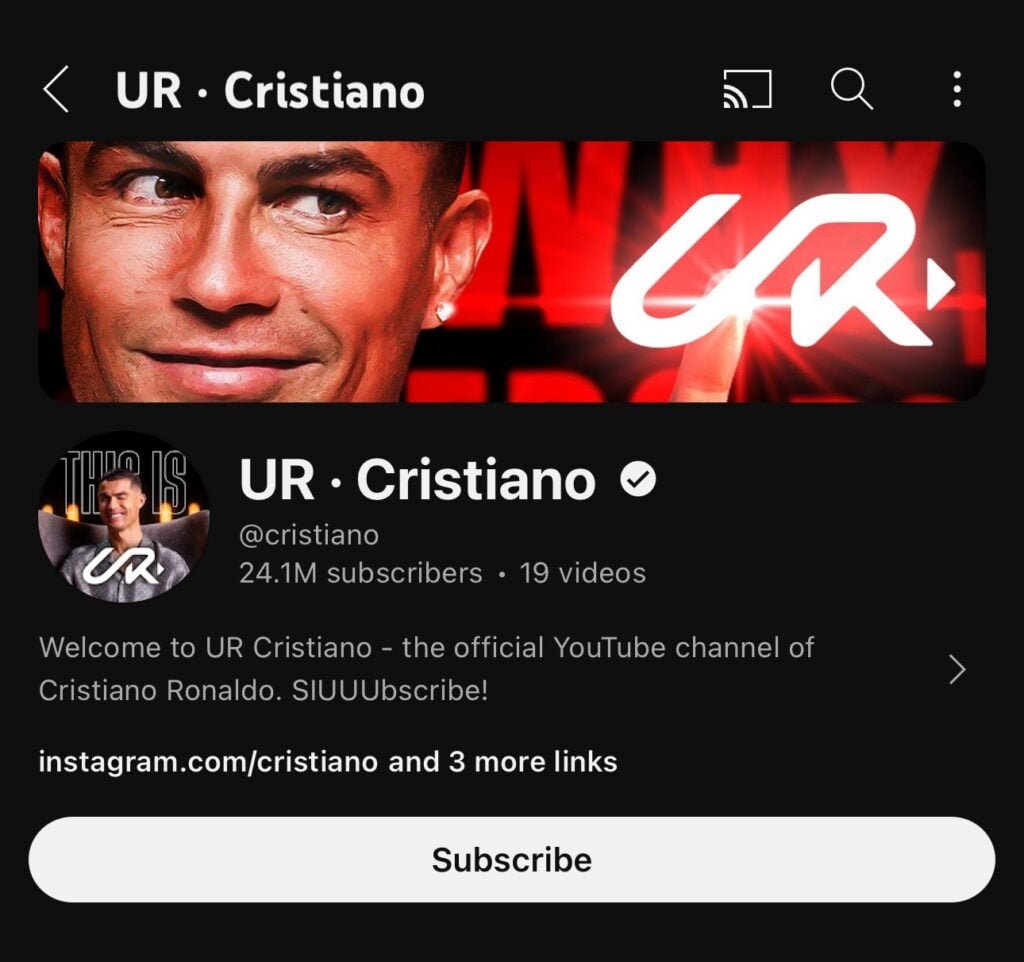Open the cast to device icon
Screen dimensions: 1024x962
click(747, 90)
